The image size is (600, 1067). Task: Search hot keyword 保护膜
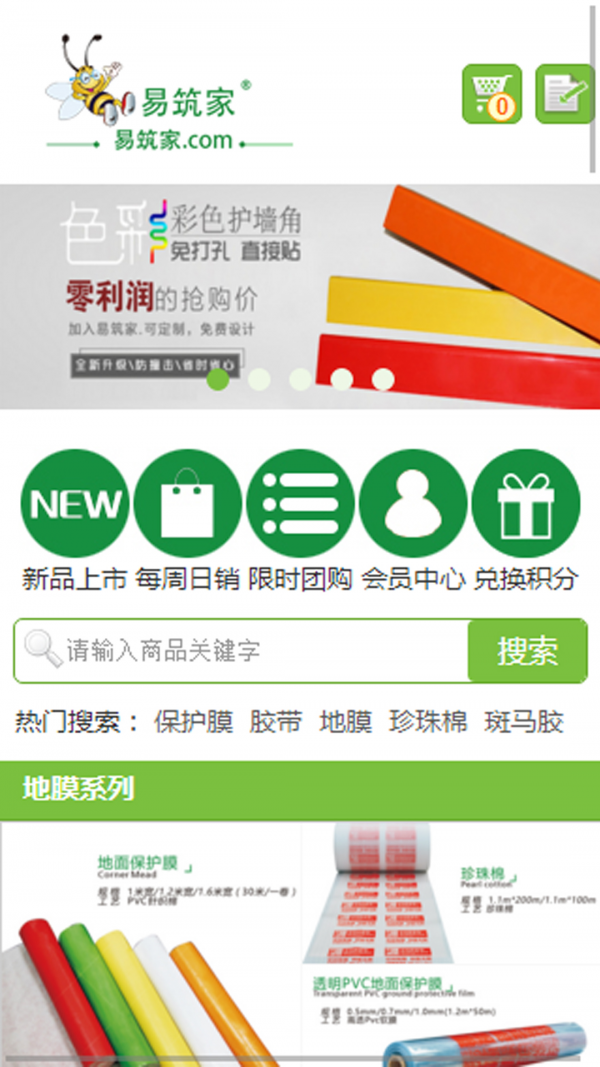click(x=193, y=721)
